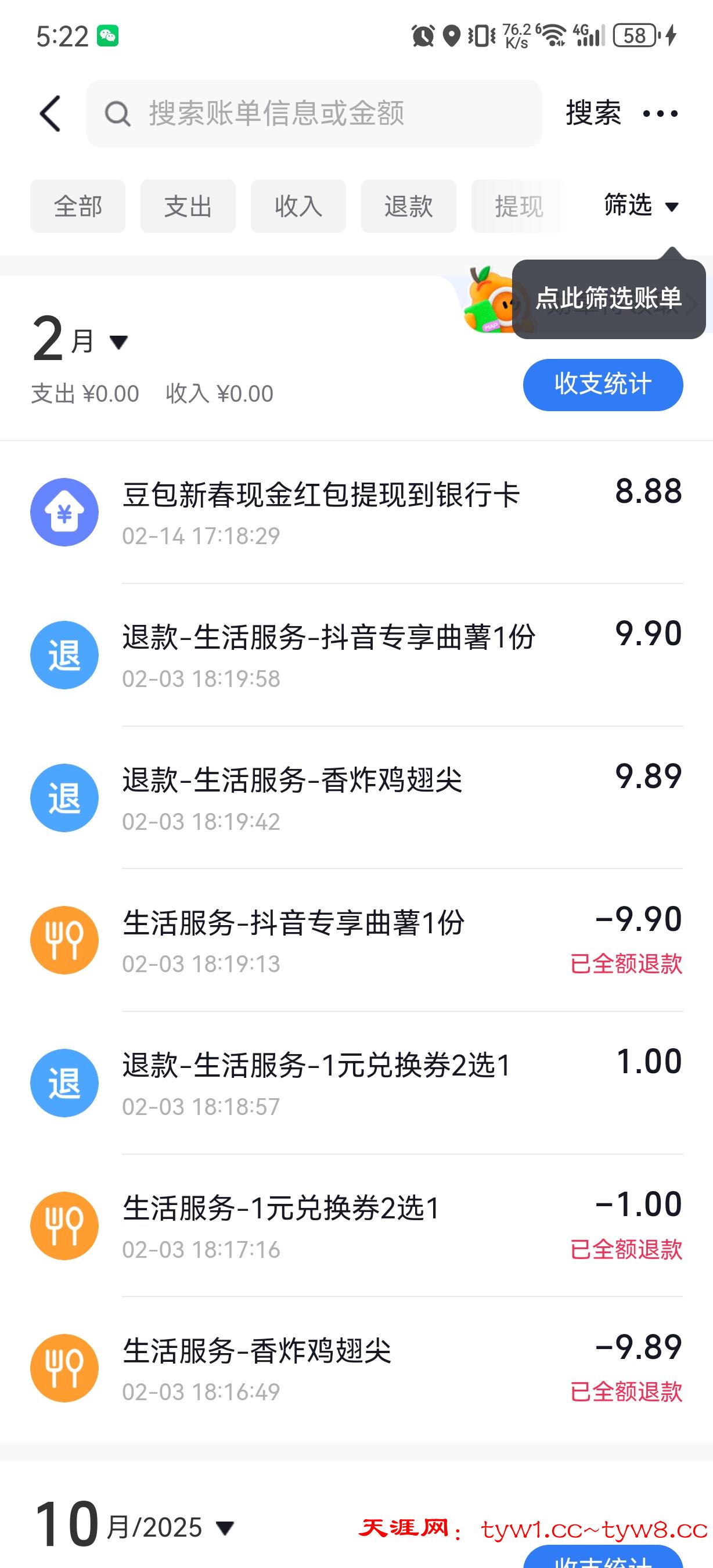Expand the 筛选 dropdown
This screenshot has height=1568, width=713.
[x=640, y=206]
